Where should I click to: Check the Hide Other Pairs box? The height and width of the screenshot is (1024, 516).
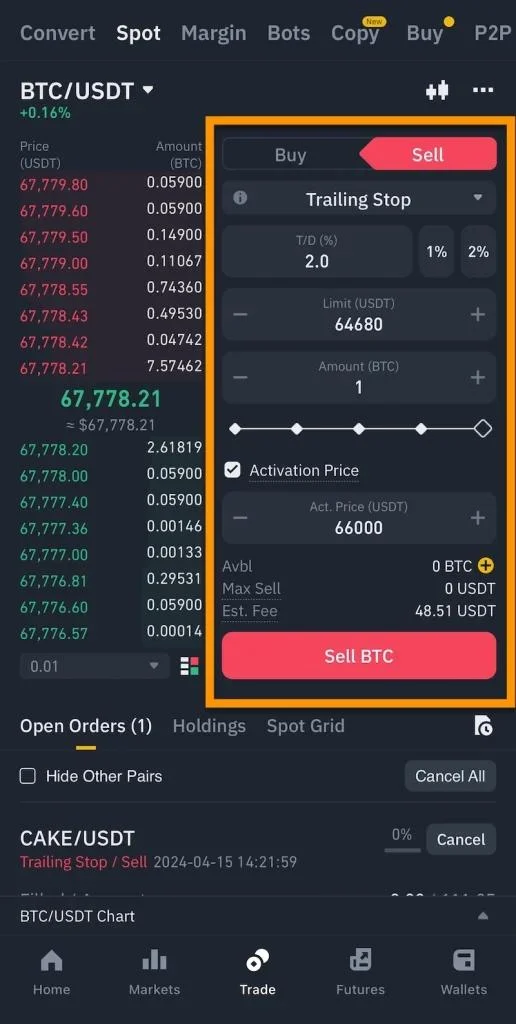point(27,776)
